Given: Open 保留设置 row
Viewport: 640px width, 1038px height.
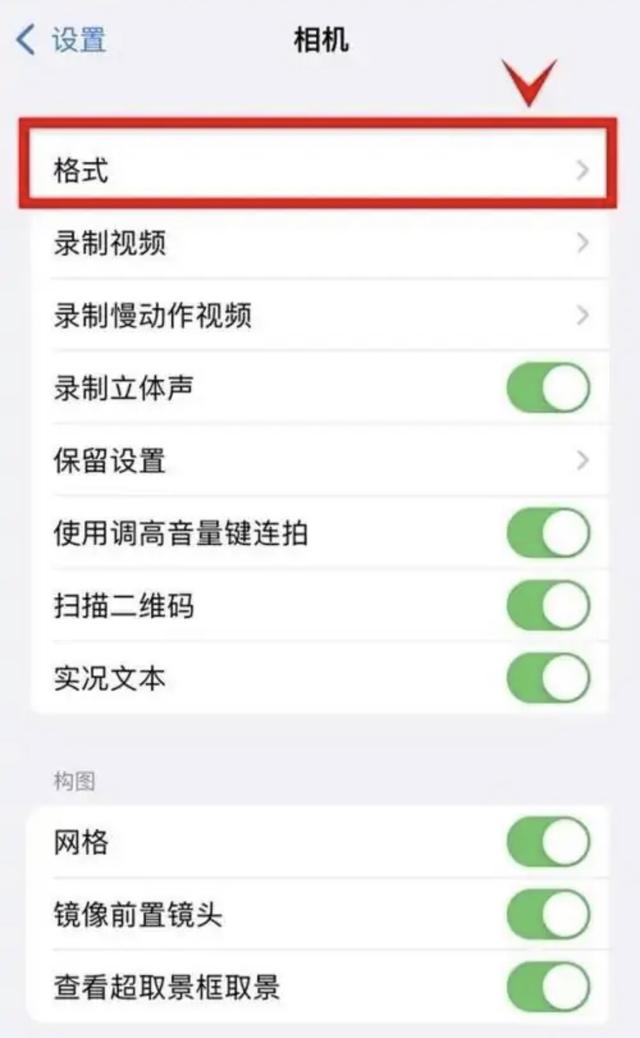Looking at the screenshot, I should pos(320,461).
